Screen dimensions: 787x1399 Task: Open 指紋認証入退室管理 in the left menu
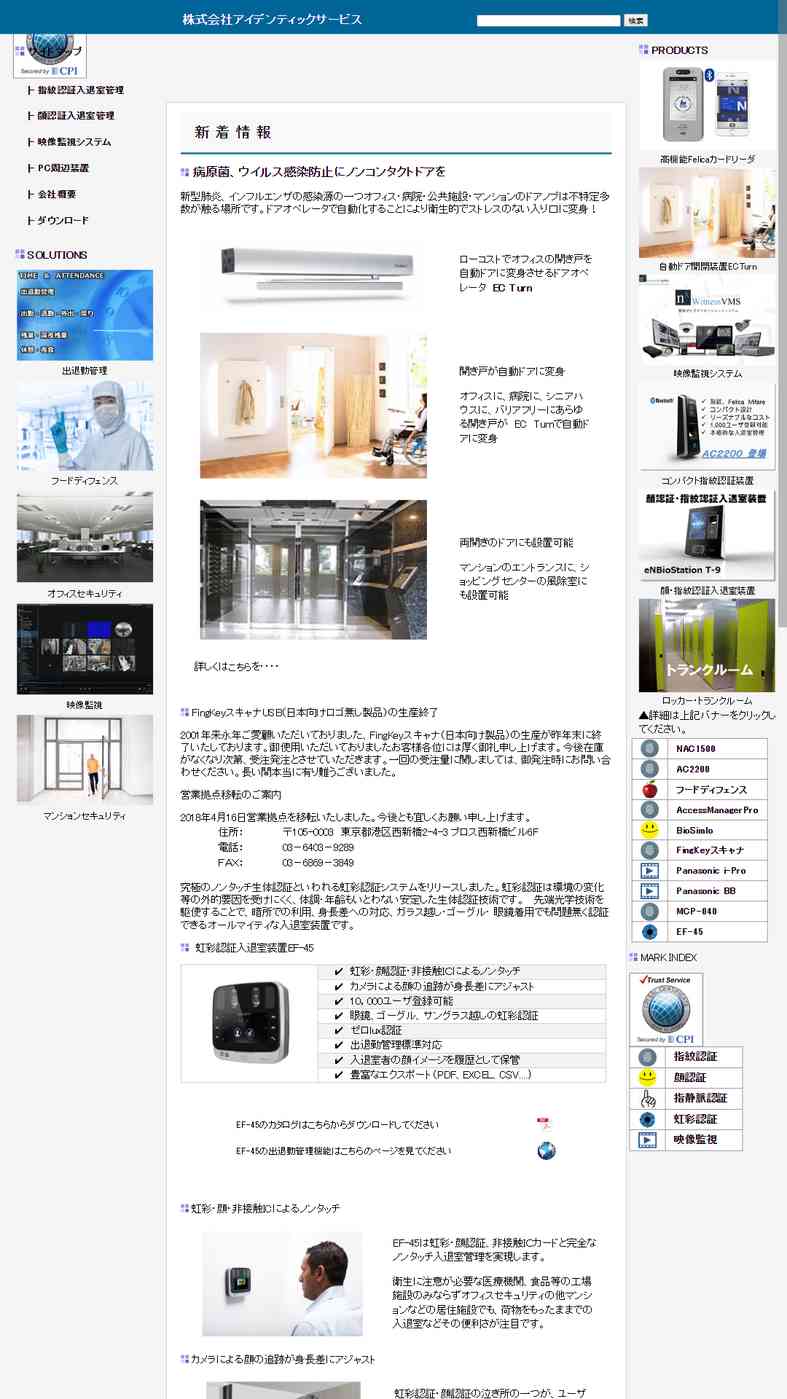click(81, 91)
